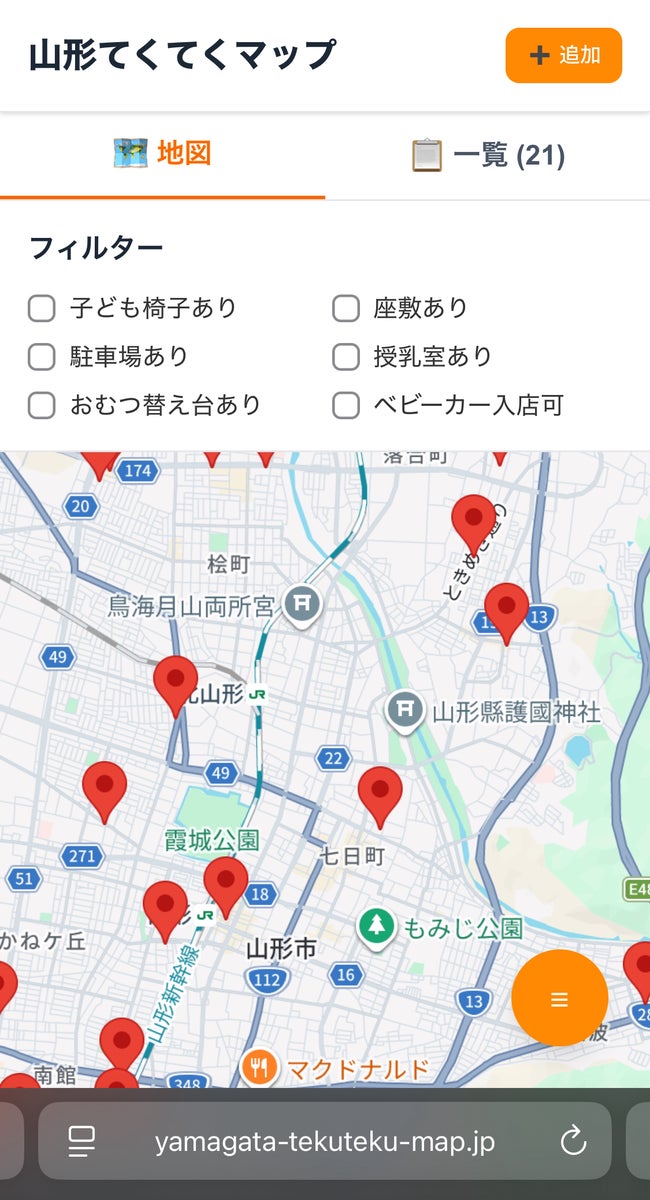Open the red pin at 北山形 station

tap(175, 682)
